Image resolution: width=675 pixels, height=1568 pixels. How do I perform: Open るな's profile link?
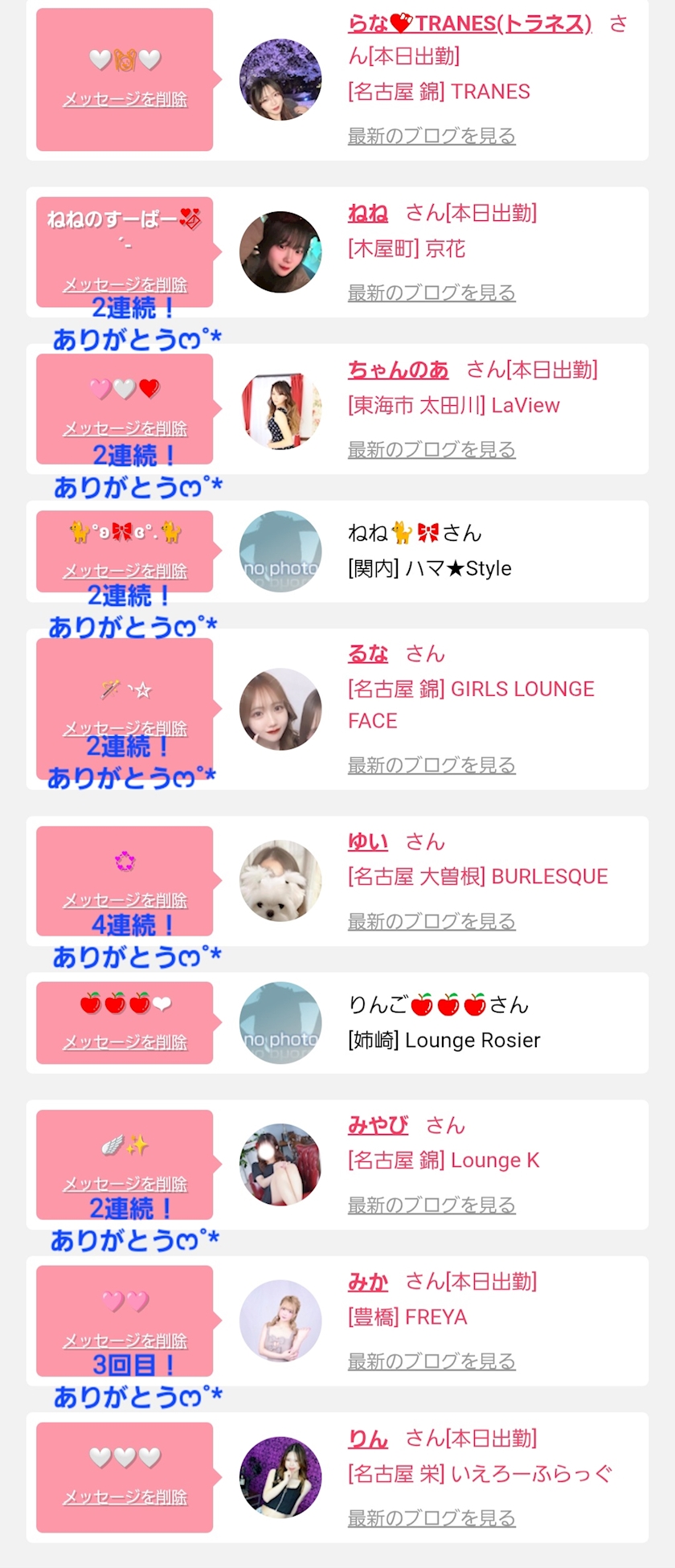pyautogui.click(x=368, y=654)
